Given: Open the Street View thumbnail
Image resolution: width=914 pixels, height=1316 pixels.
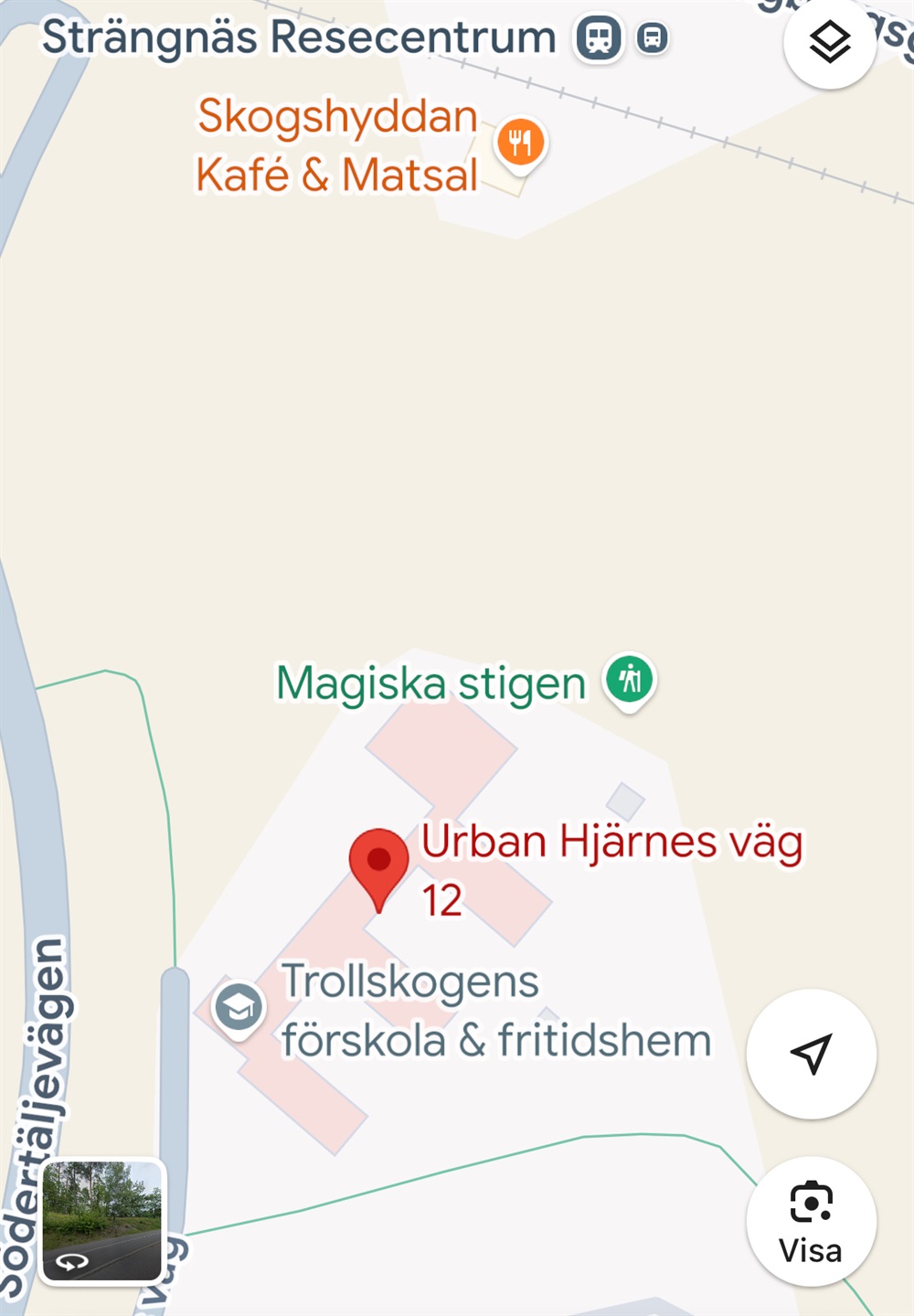Looking at the screenshot, I should tap(102, 1220).
